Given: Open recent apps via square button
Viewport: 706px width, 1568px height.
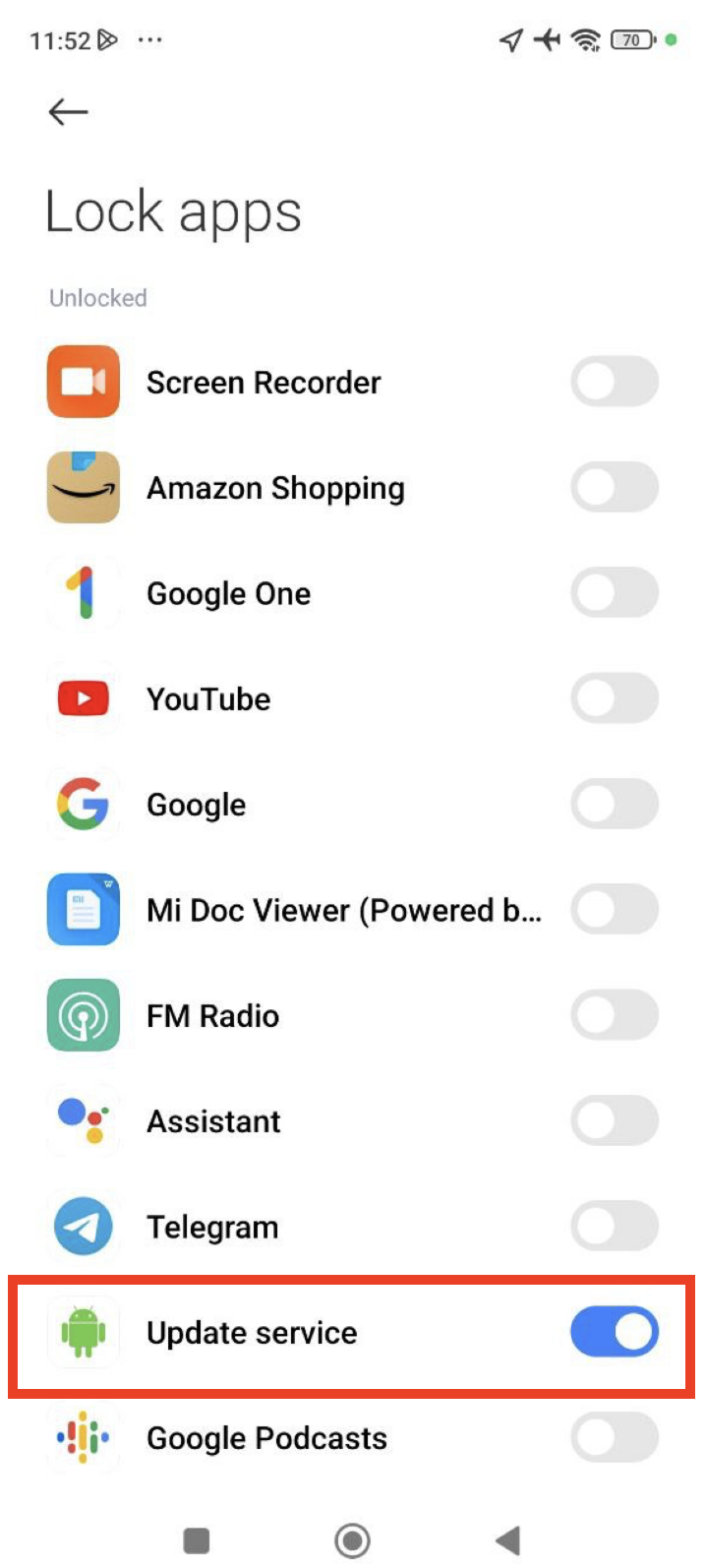Looking at the screenshot, I should [197, 1539].
